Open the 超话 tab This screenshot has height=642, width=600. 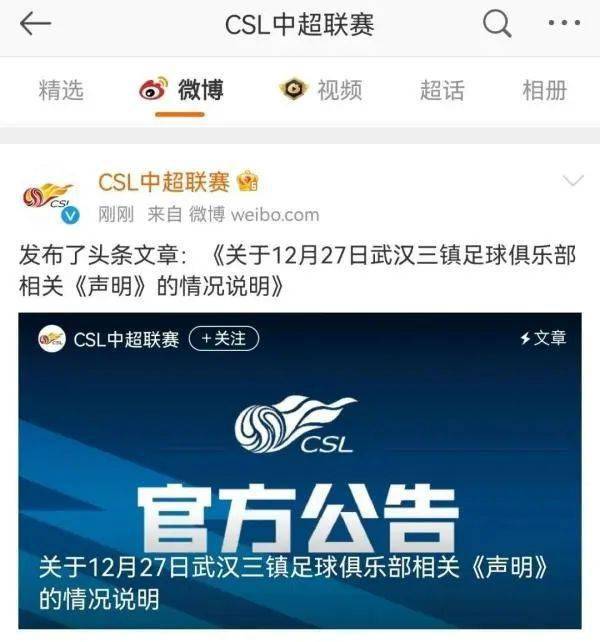tap(442, 90)
